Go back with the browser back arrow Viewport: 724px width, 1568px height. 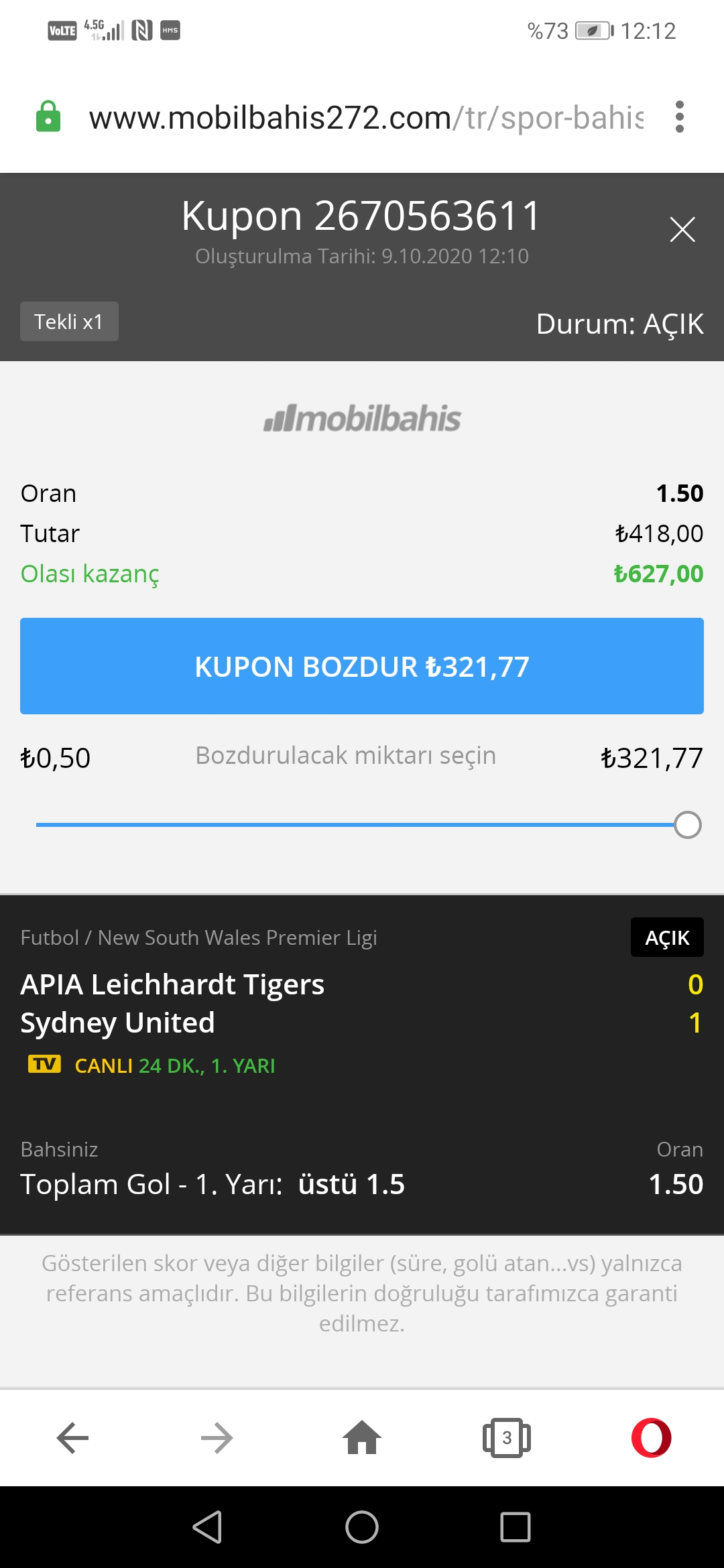72,1438
